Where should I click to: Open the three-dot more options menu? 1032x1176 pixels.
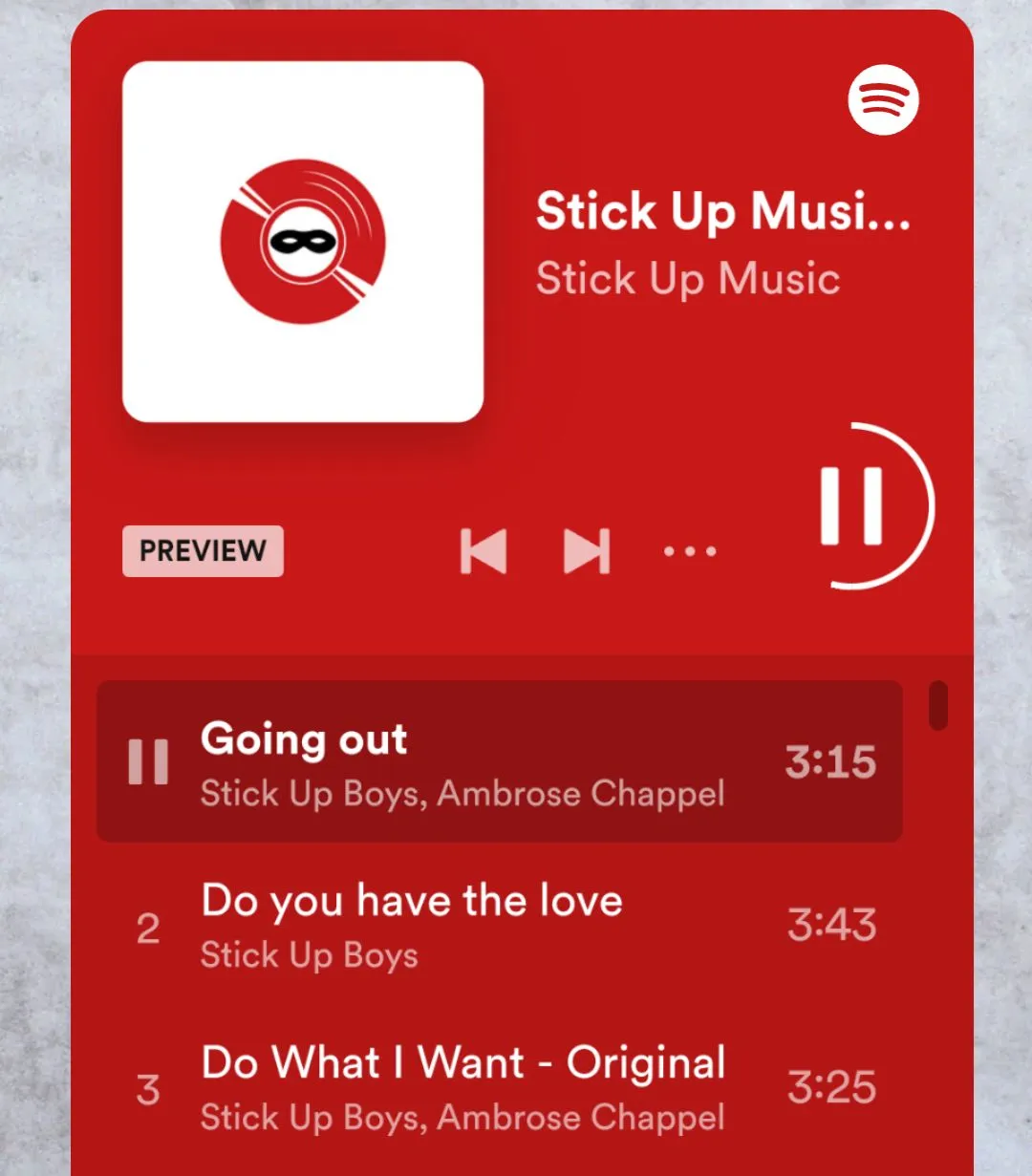pos(690,551)
